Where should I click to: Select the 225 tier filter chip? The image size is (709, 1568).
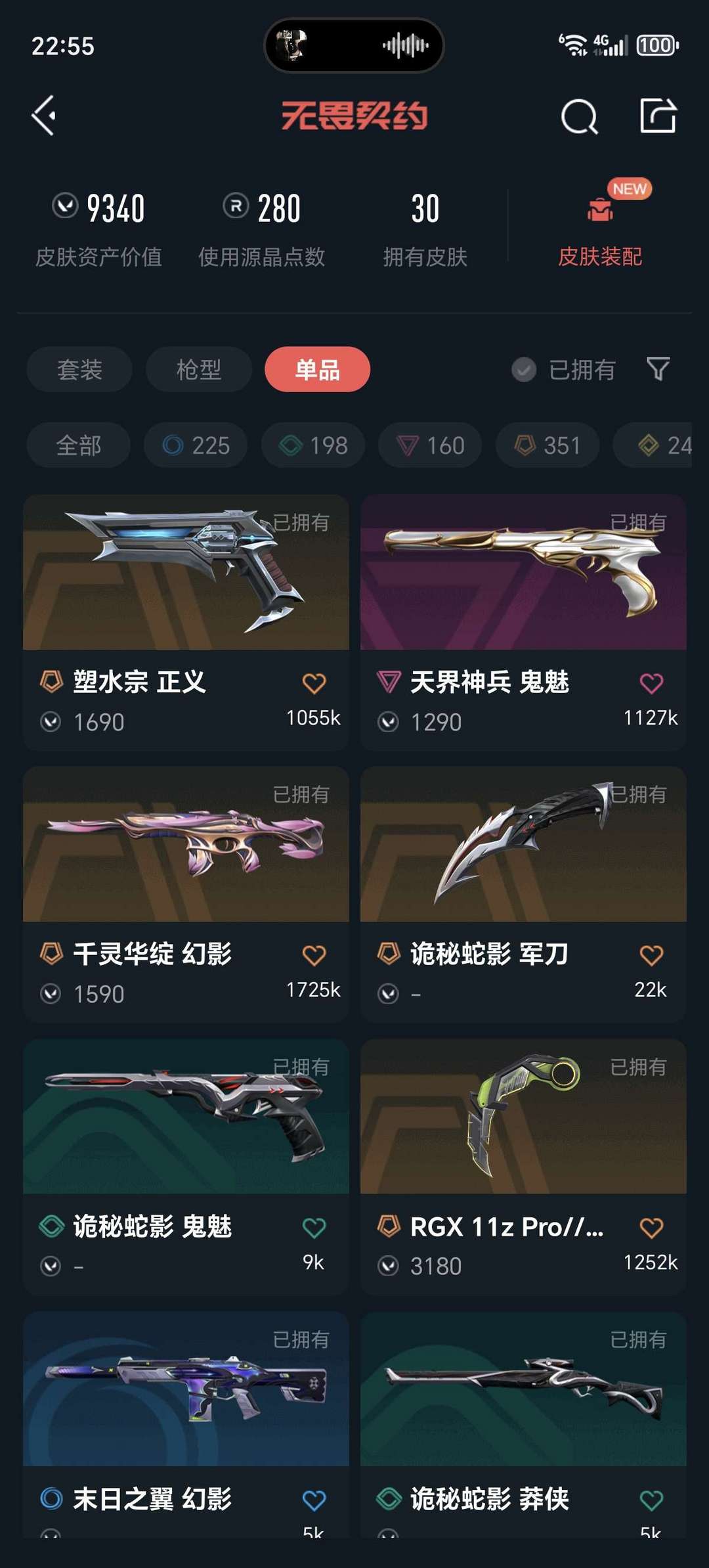click(x=195, y=445)
